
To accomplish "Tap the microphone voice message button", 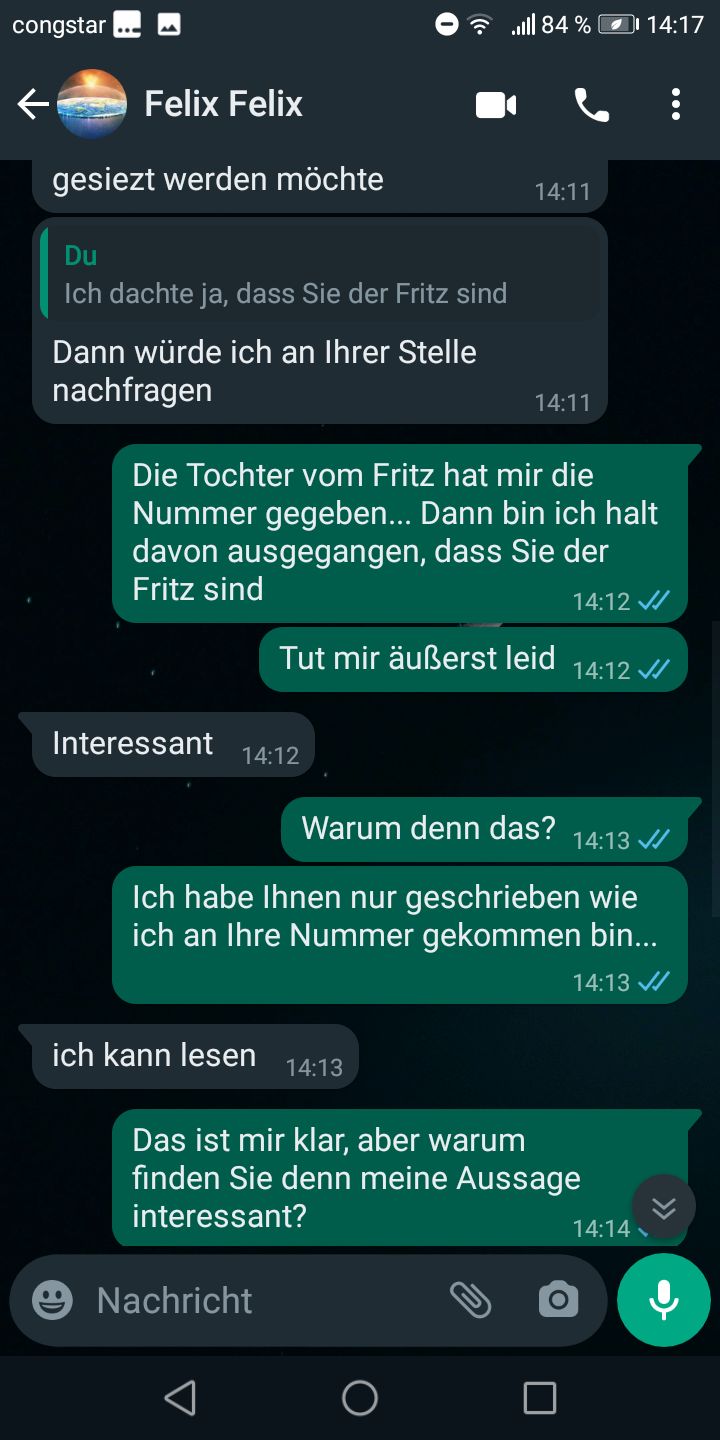I will 664,1300.
